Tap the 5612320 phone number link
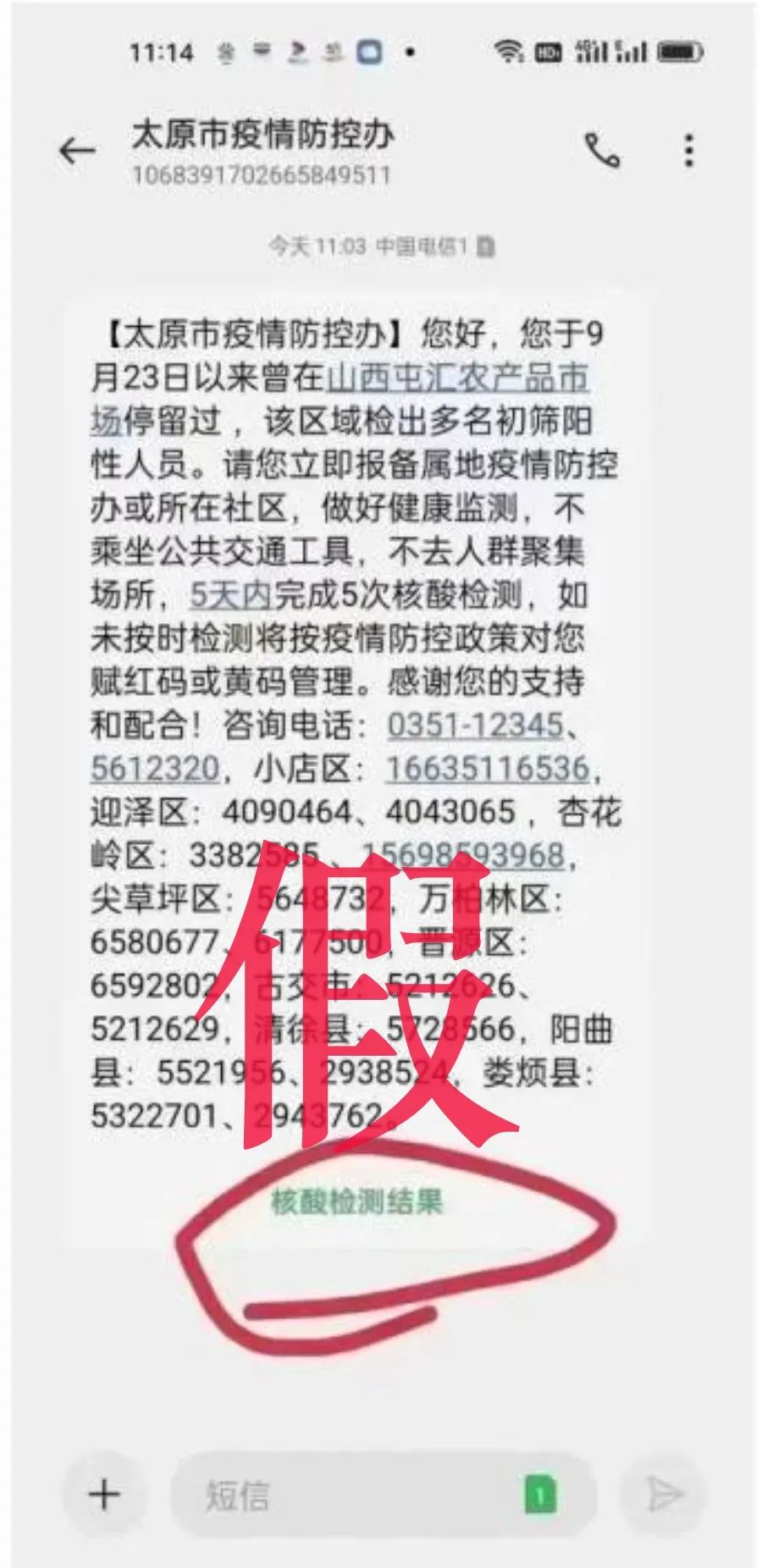The image size is (762, 1568). [155, 769]
